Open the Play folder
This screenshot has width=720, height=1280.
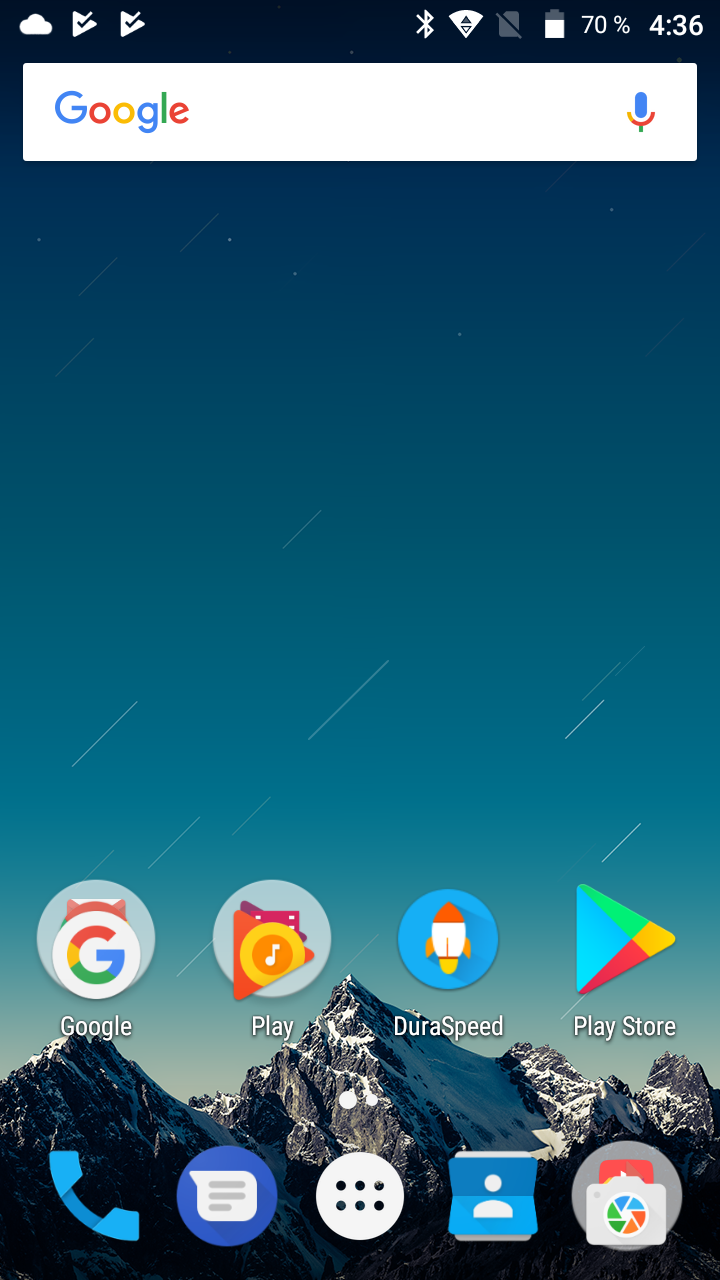pos(272,940)
